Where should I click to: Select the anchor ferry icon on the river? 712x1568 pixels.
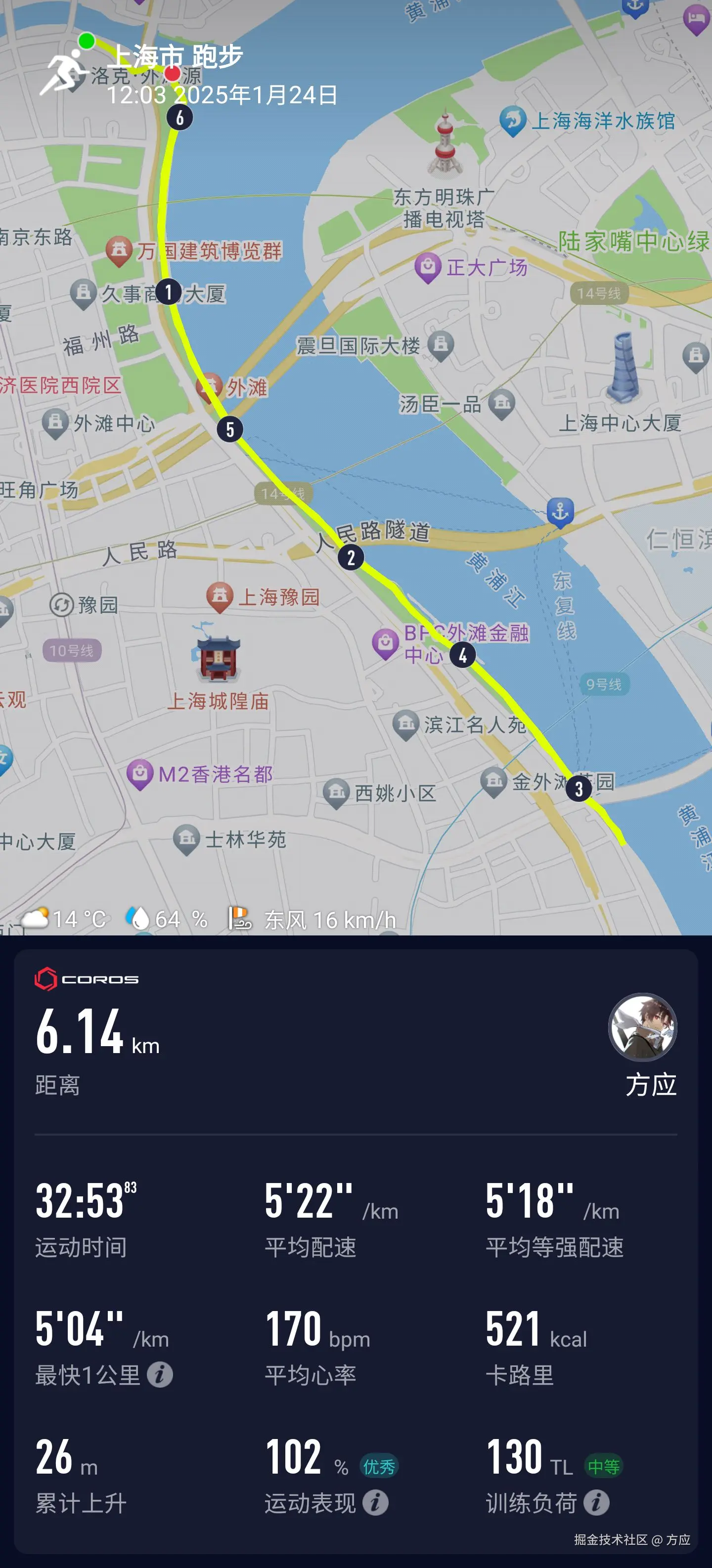tap(562, 511)
